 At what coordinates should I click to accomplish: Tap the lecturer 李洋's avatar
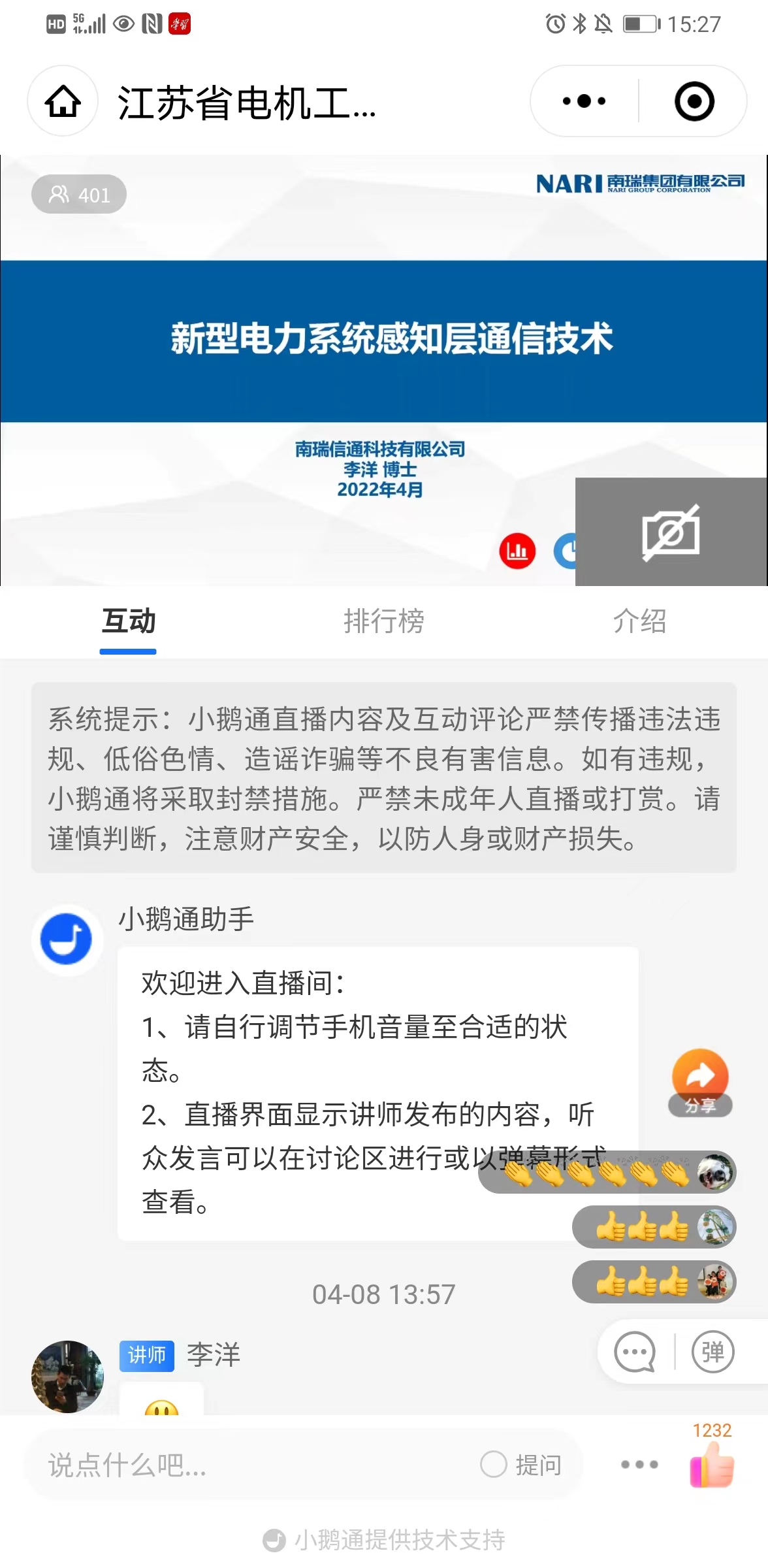coord(67,1376)
